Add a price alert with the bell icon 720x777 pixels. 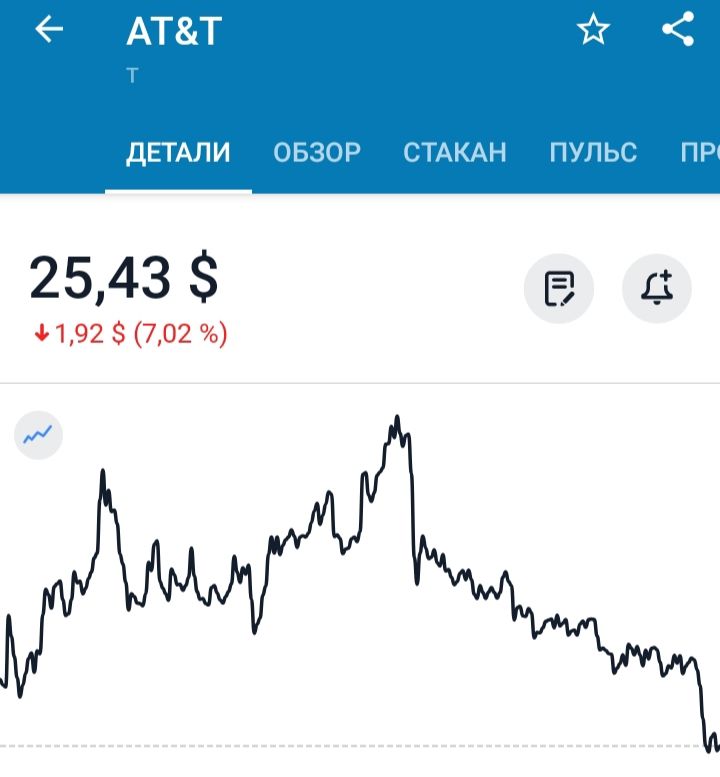point(656,289)
